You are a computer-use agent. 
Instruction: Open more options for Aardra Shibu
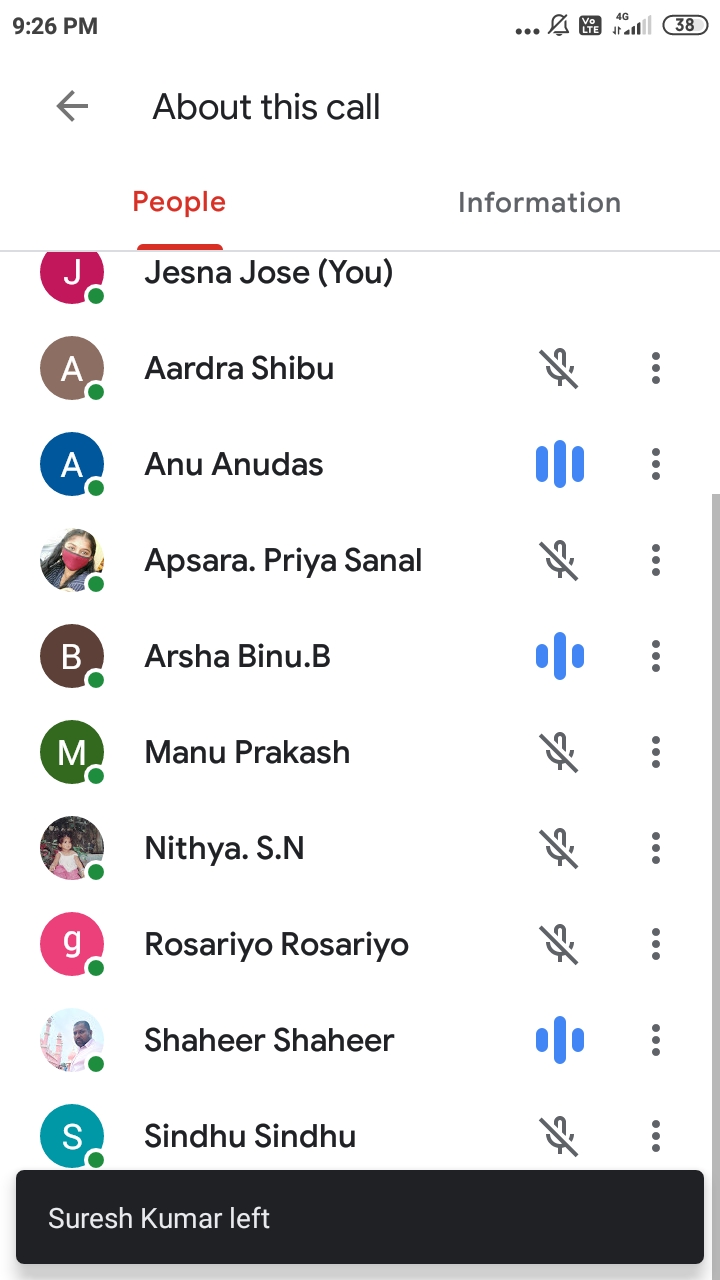point(656,368)
